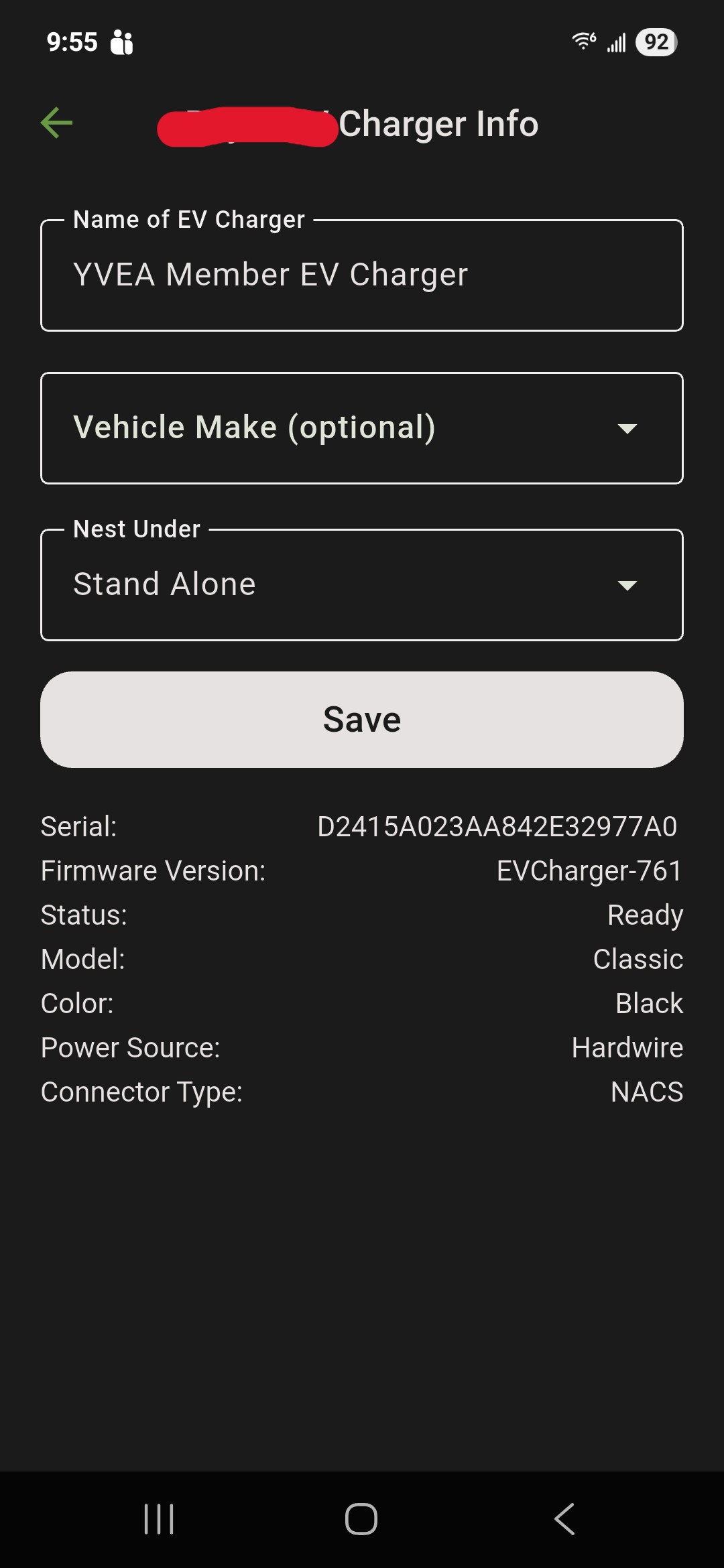Go back using the green arrow

(x=57, y=123)
